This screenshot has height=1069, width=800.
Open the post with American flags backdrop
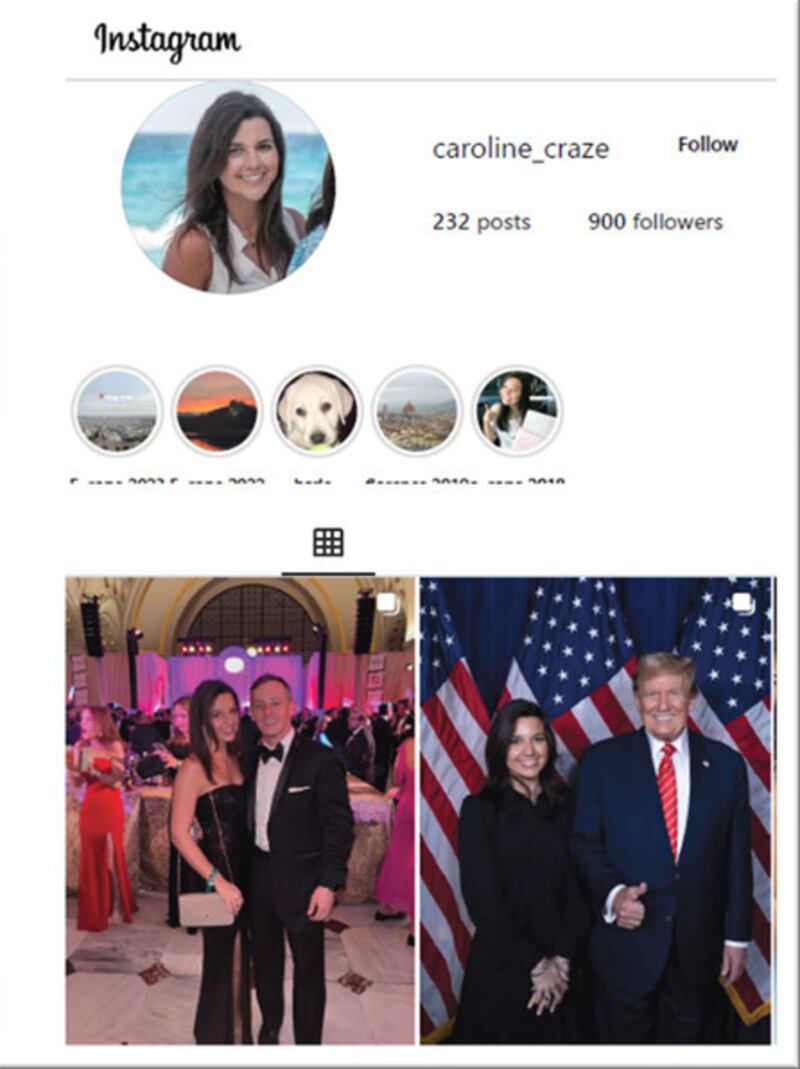click(596, 810)
